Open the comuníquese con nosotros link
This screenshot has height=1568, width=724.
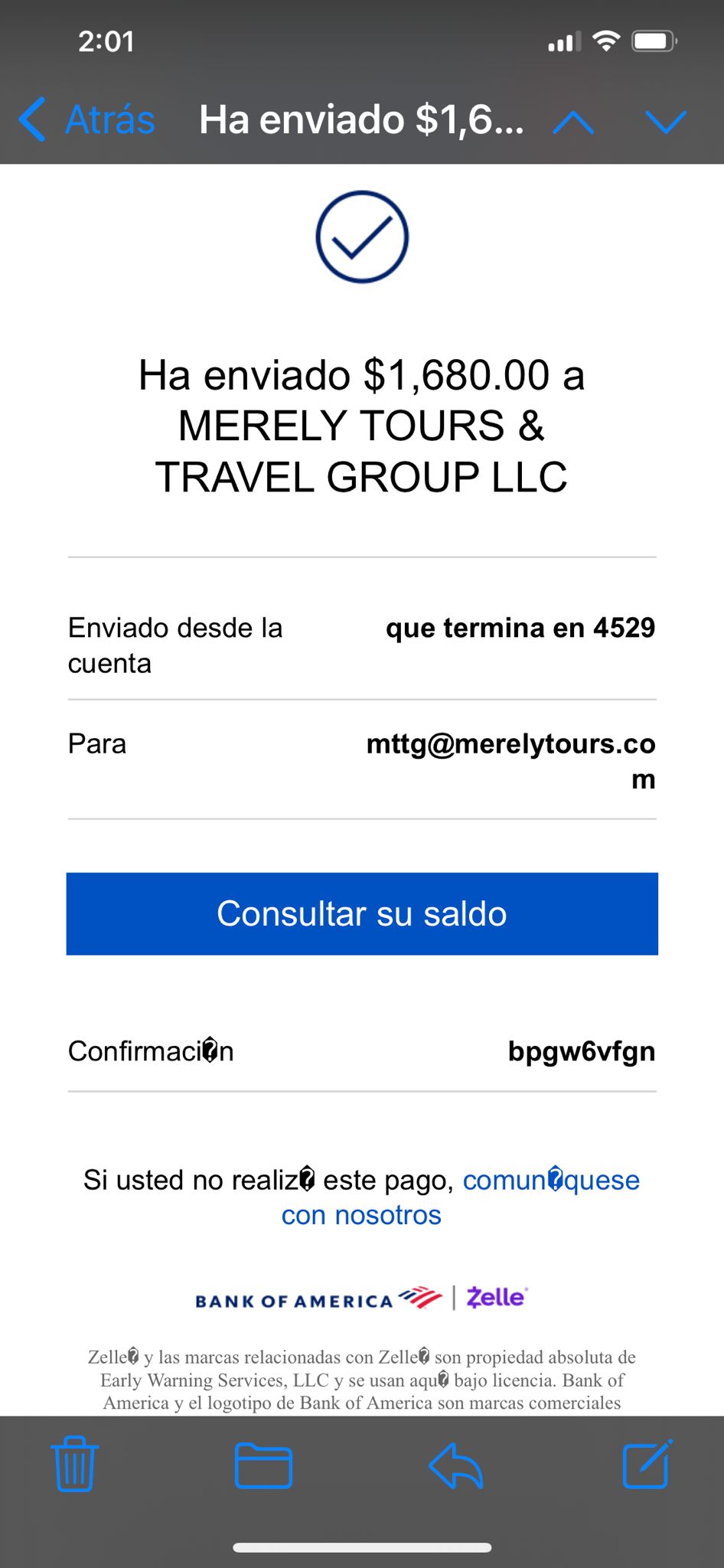point(461,1197)
